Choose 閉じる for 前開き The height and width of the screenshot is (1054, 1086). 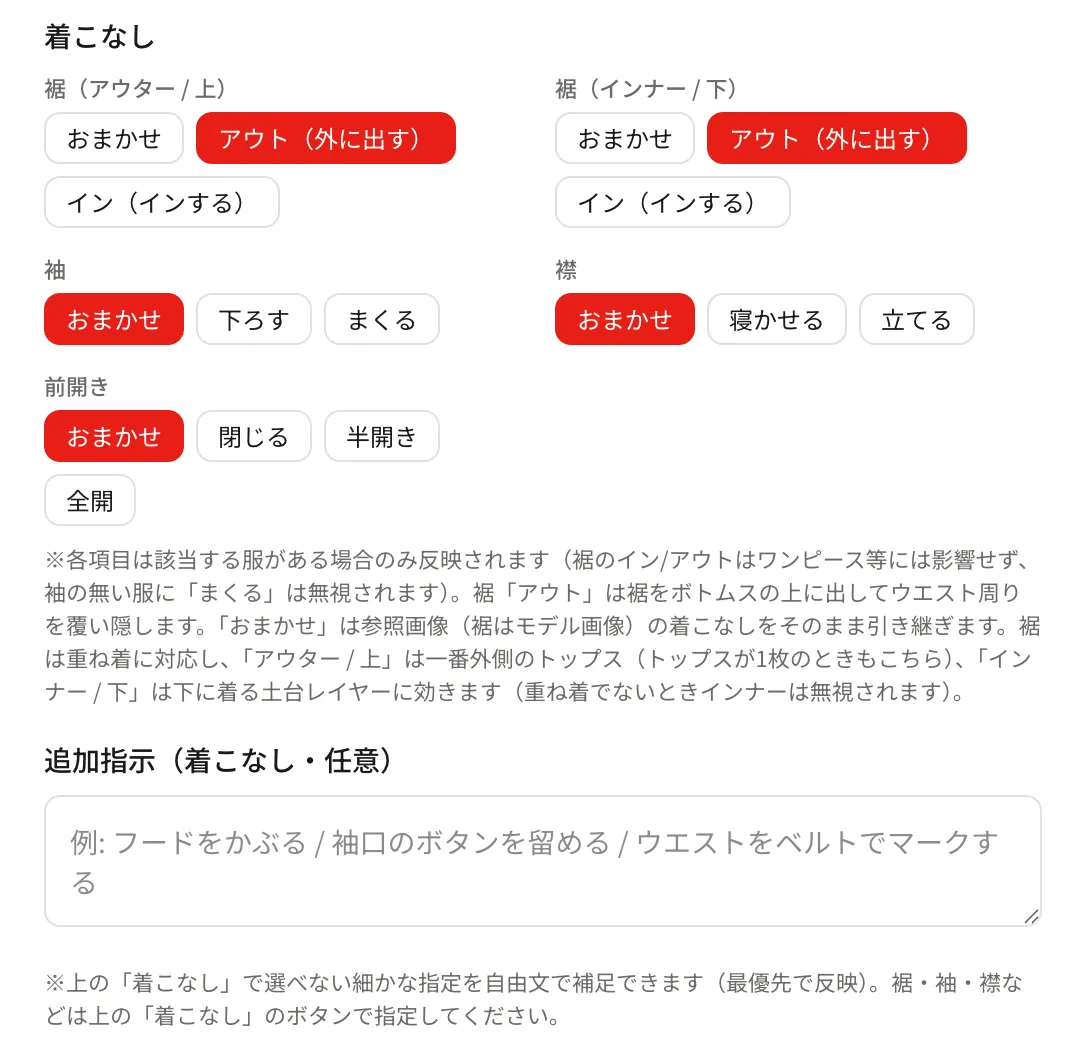tap(253, 436)
